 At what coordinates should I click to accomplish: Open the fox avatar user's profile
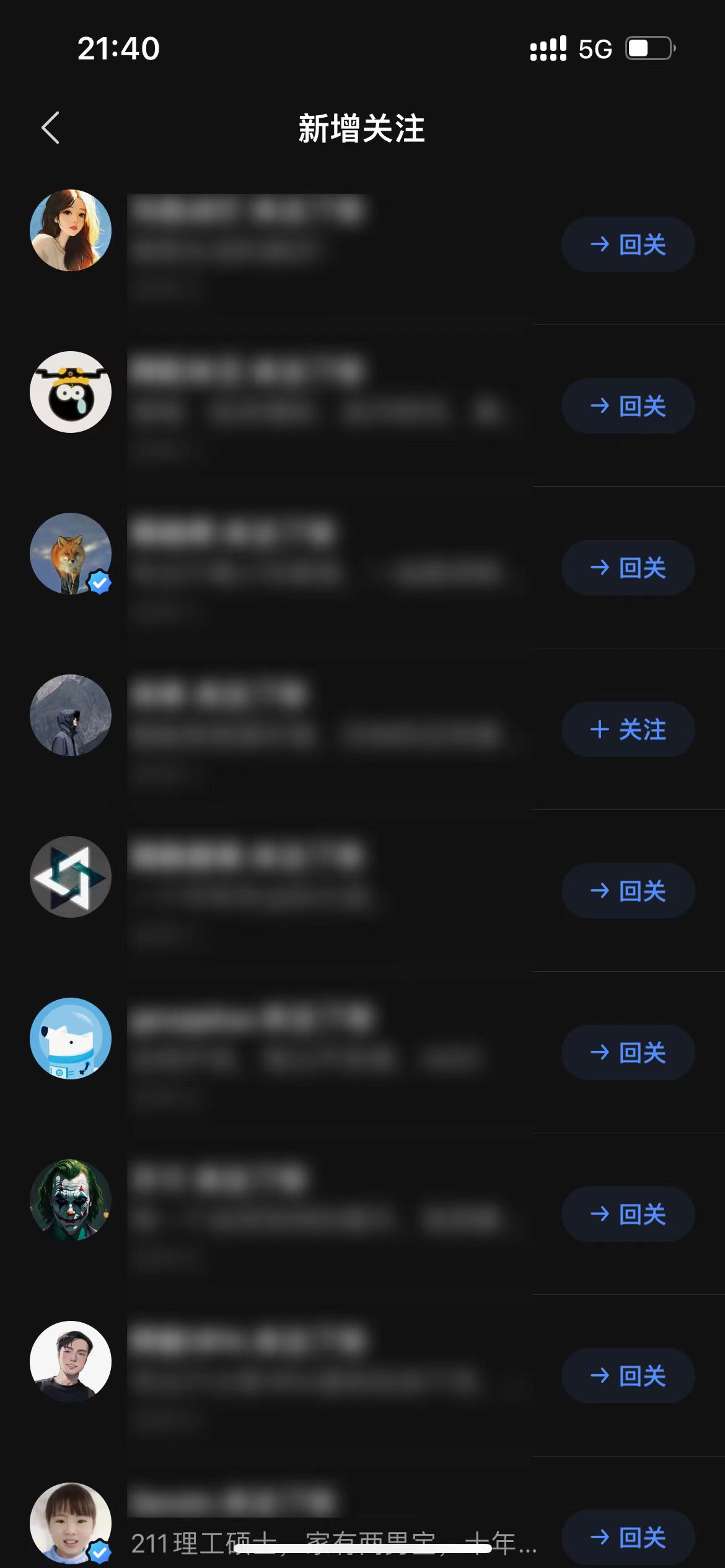[x=71, y=554]
